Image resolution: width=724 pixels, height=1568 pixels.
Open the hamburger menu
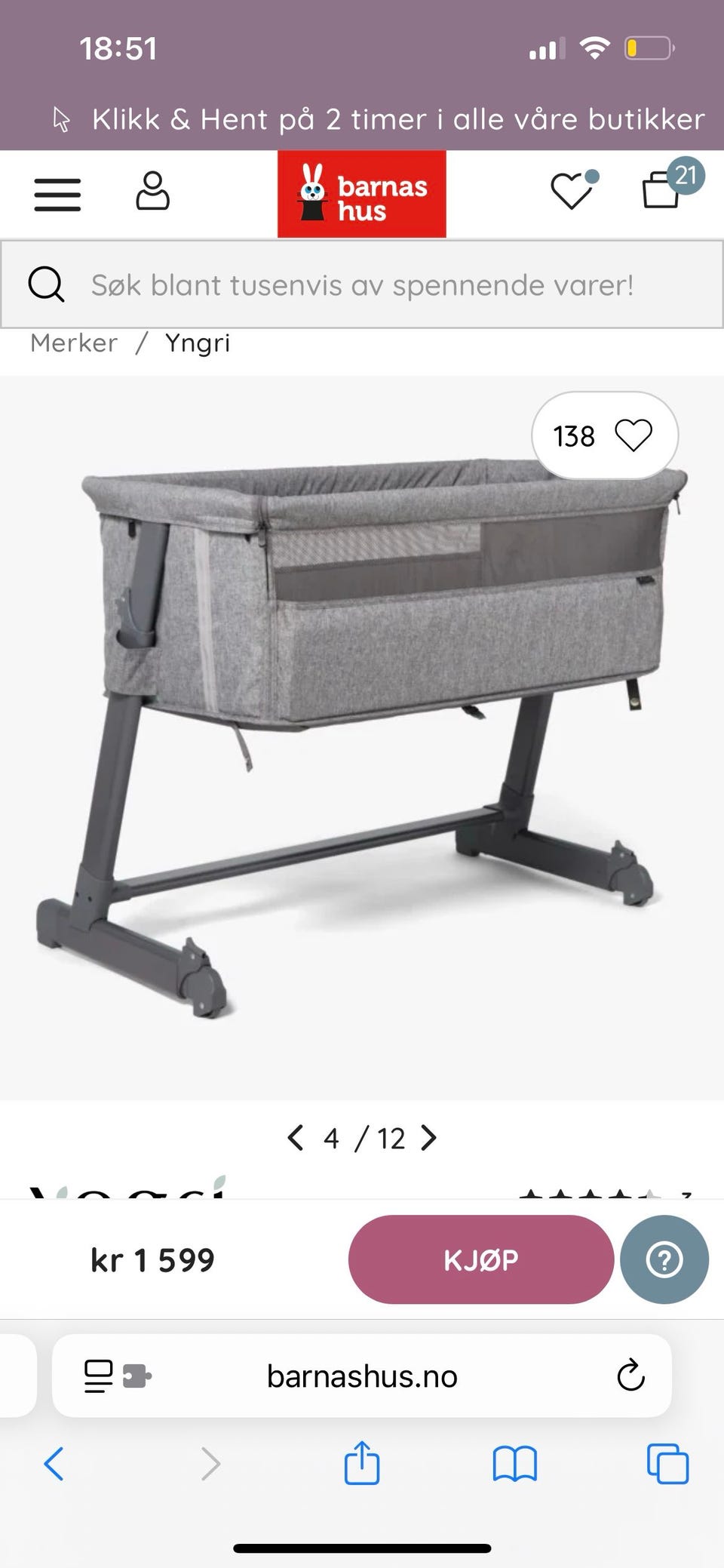[57, 195]
